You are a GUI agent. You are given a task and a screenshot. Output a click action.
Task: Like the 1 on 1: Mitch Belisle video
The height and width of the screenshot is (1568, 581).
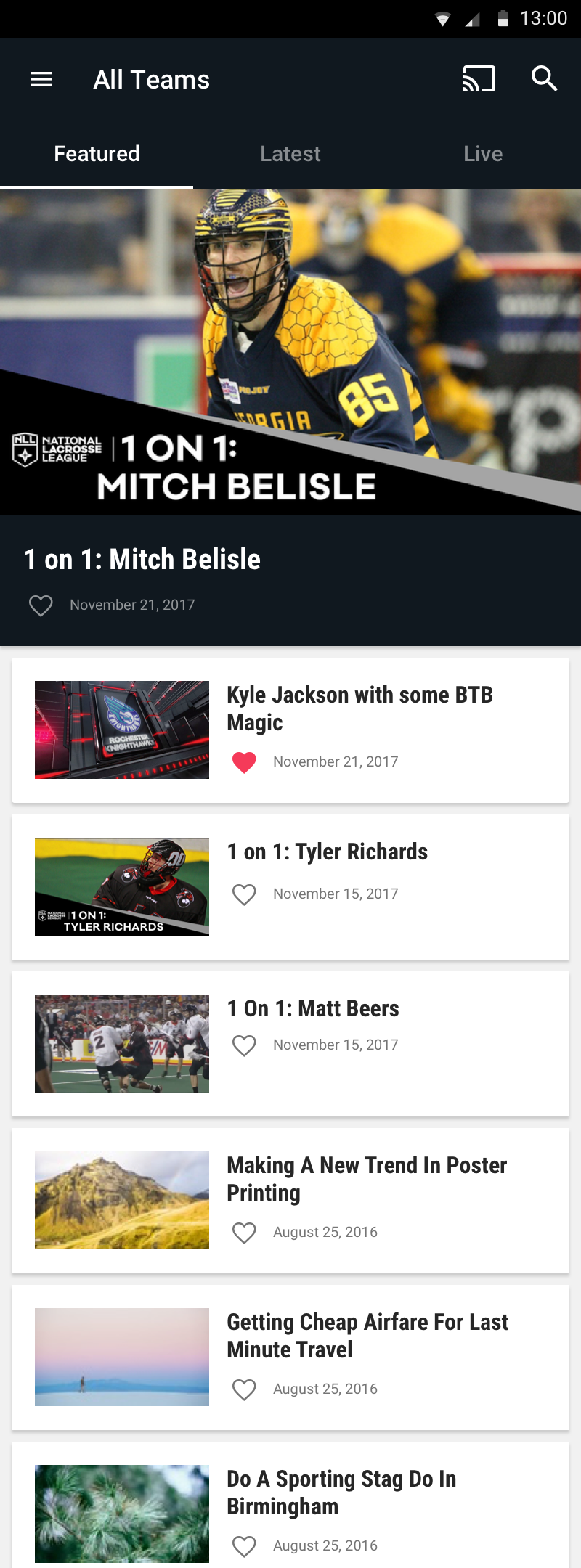tap(41, 605)
